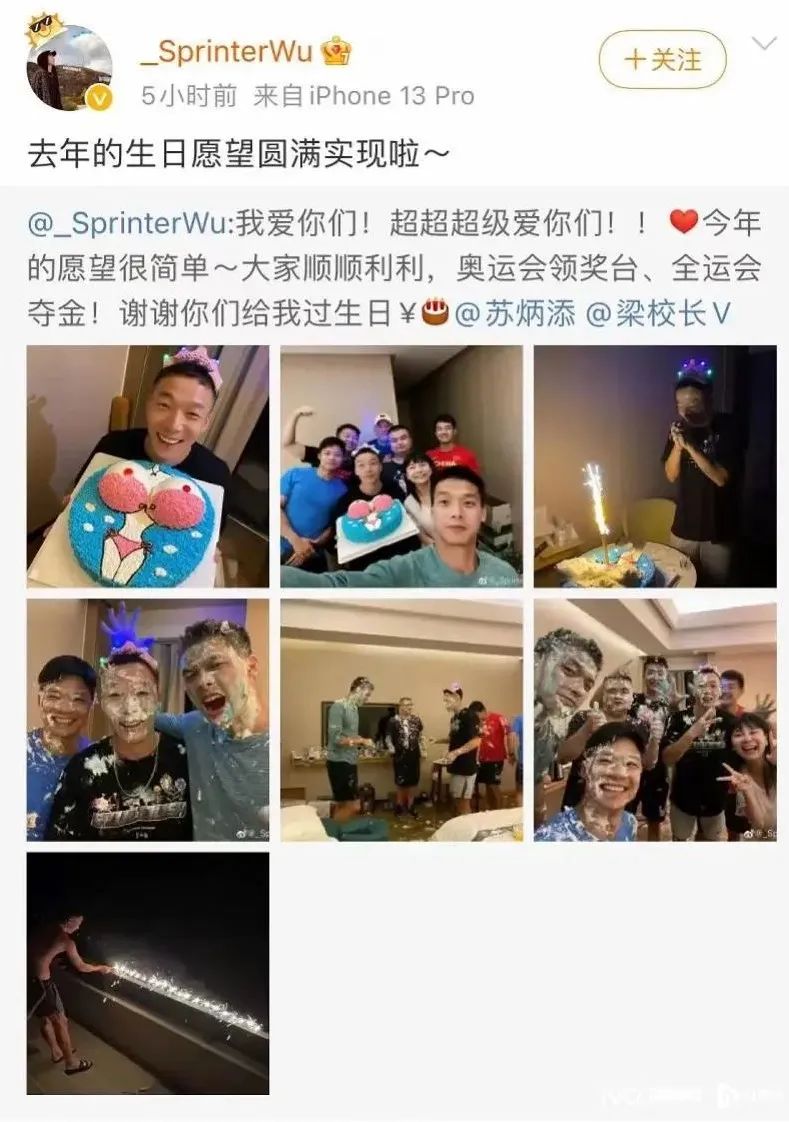This screenshot has width=789, height=1122.
Task: Expand the post options chevron
Action: pyautogui.click(x=763, y=43)
